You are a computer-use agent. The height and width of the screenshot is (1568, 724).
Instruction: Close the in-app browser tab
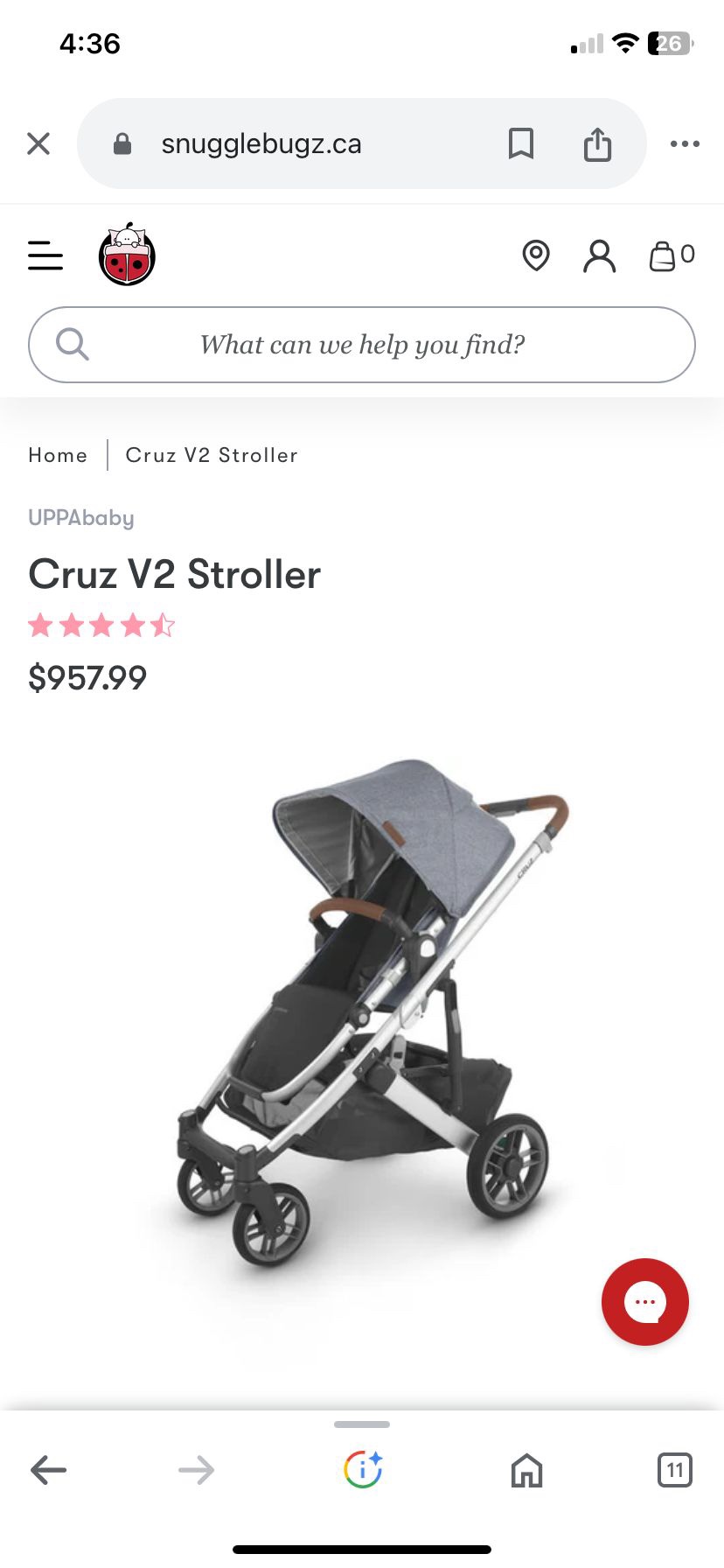click(38, 143)
